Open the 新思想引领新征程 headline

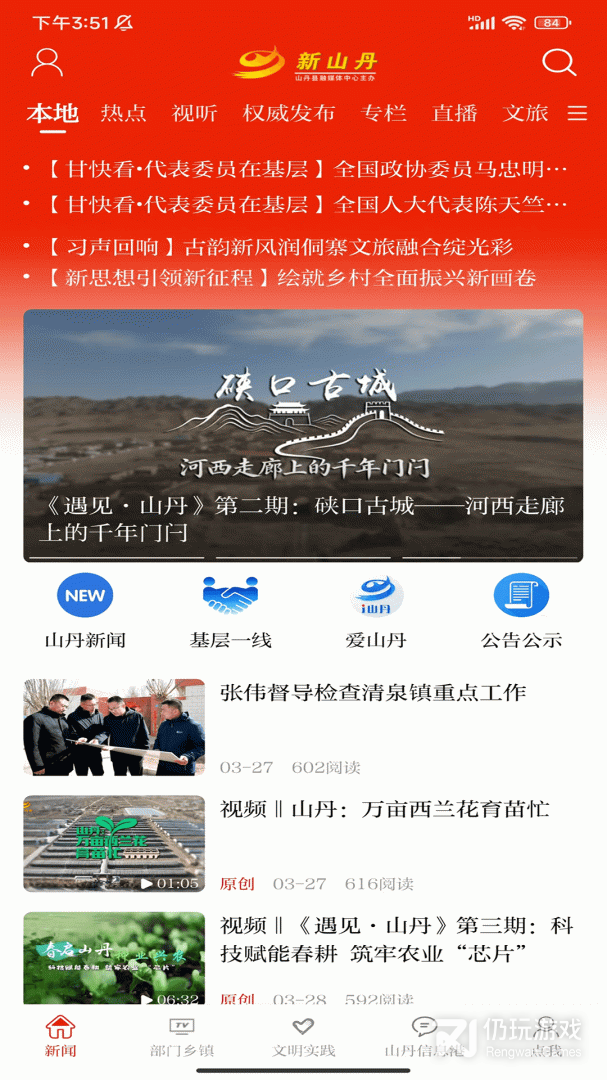pyautogui.click(x=290, y=277)
